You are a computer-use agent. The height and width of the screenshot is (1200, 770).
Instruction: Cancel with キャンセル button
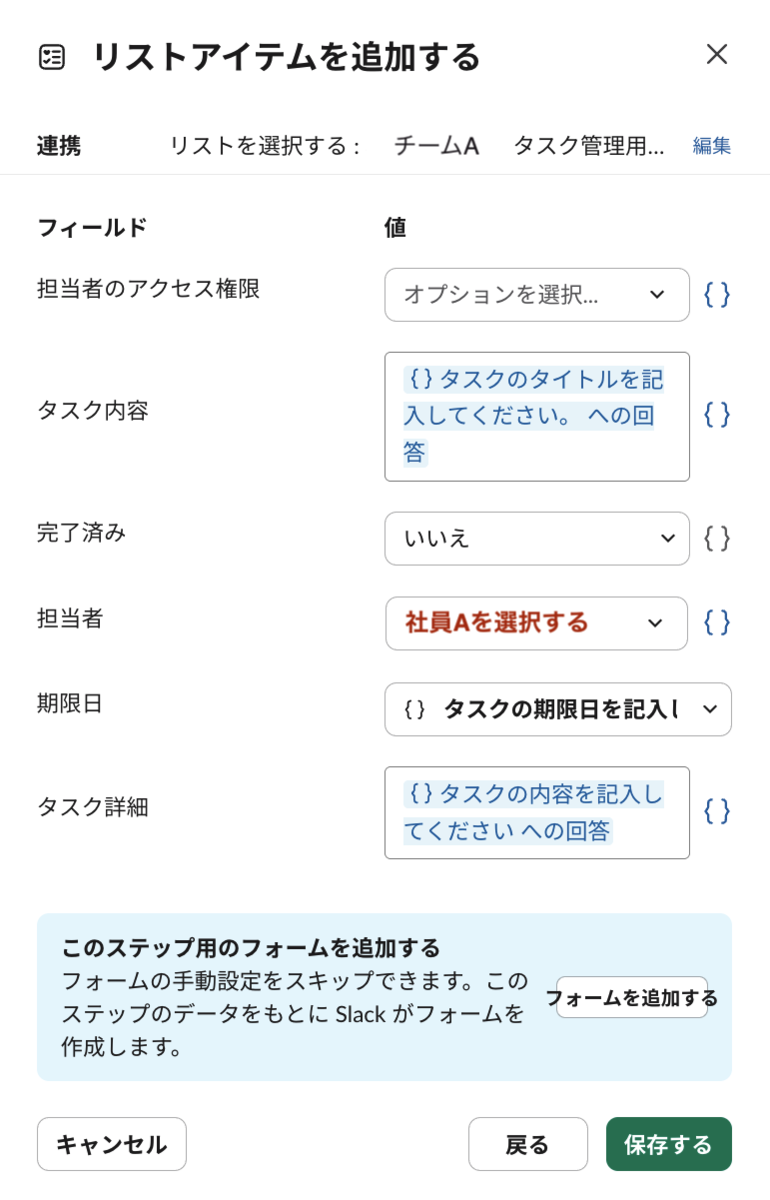(x=112, y=1144)
